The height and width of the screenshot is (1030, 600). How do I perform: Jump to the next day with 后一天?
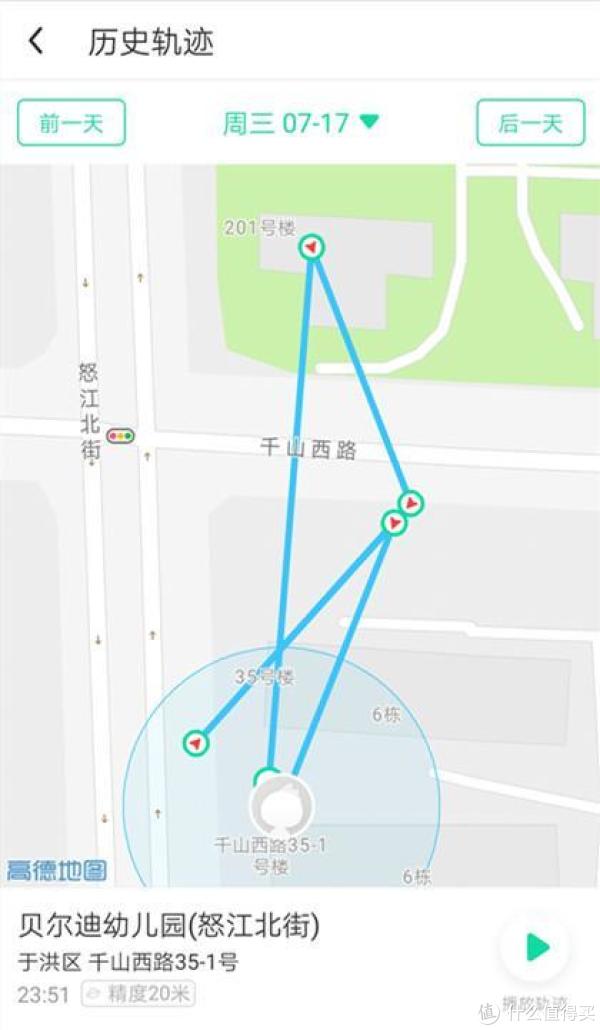(530, 123)
